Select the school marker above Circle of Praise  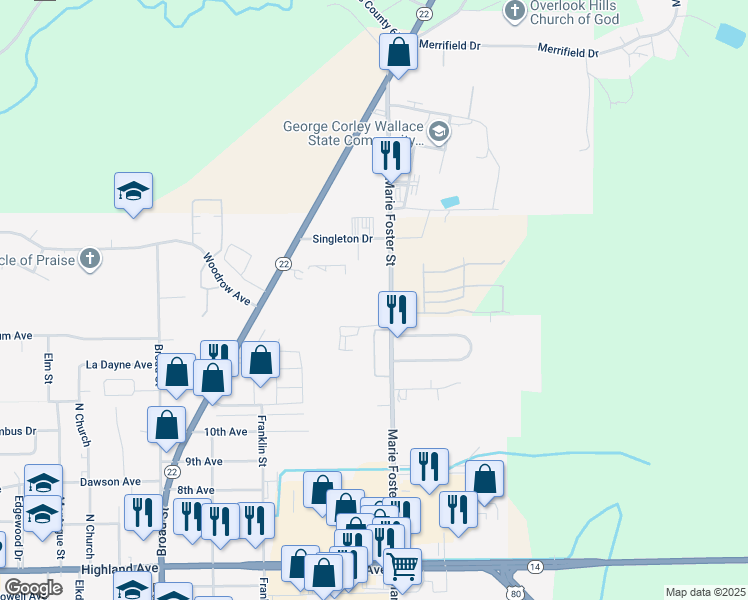[x=133, y=190]
